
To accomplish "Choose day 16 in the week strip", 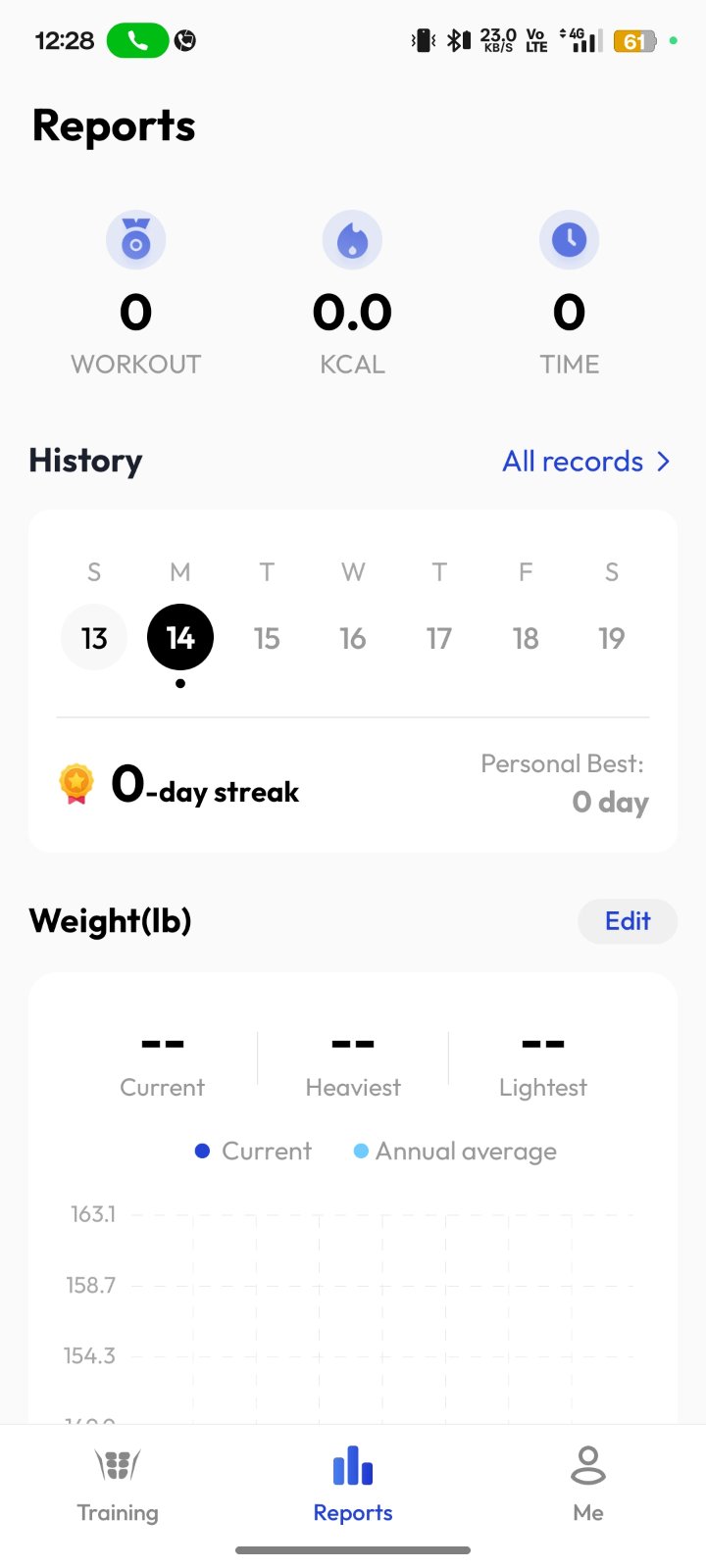I will [353, 638].
